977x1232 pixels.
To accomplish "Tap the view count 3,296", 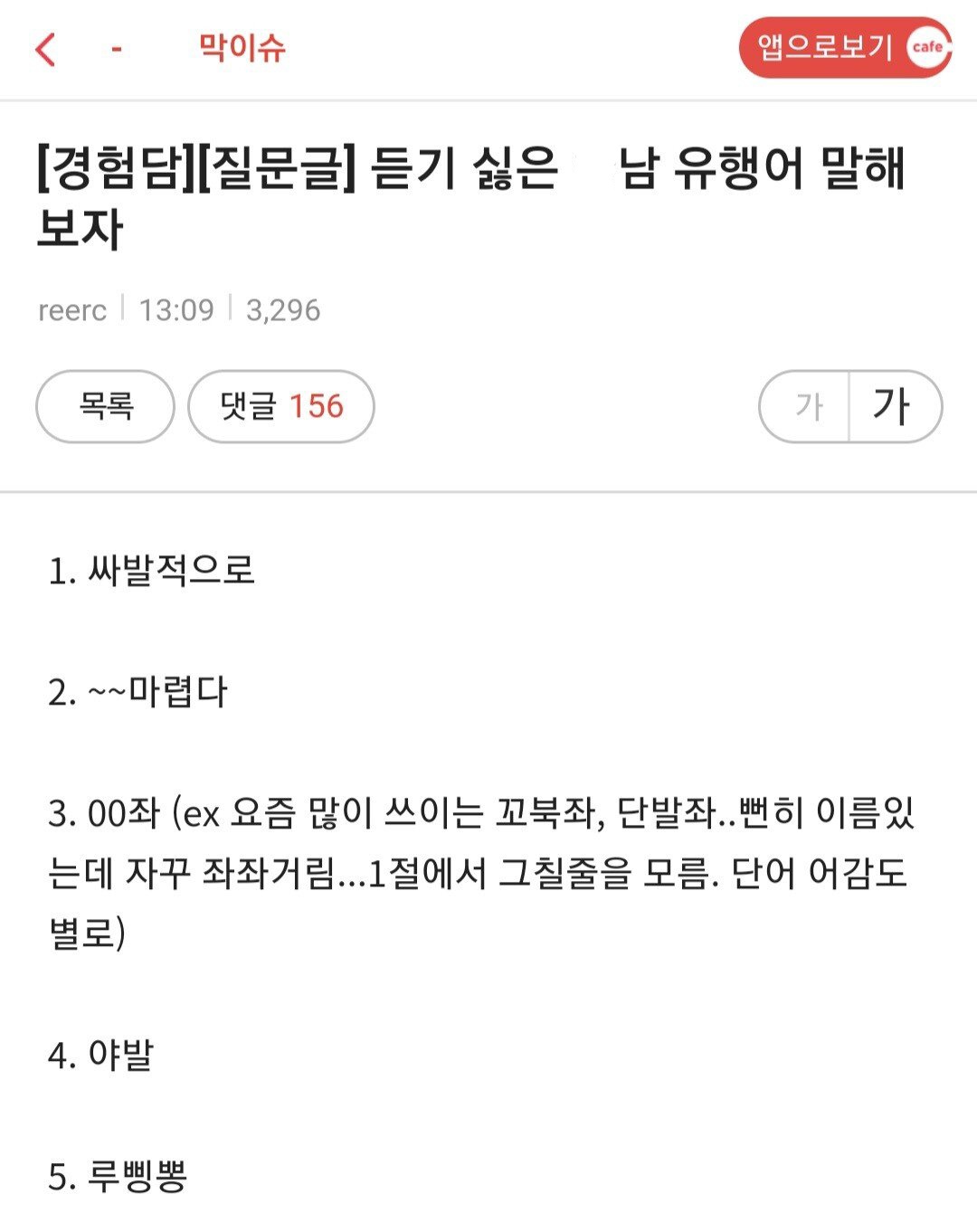I will (x=285, y=311).
